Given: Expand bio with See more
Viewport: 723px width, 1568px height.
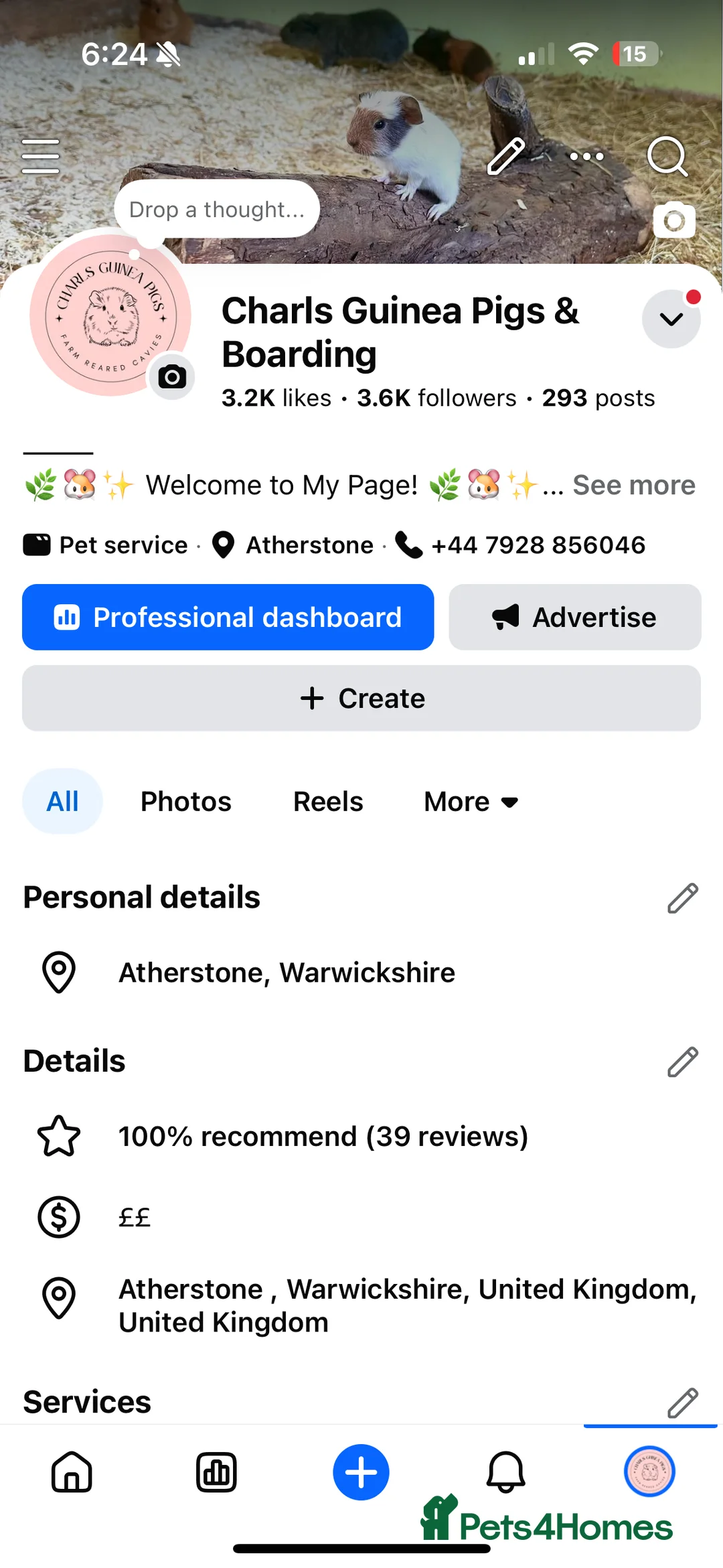Looking at the screenshot, I should point(633,485).
